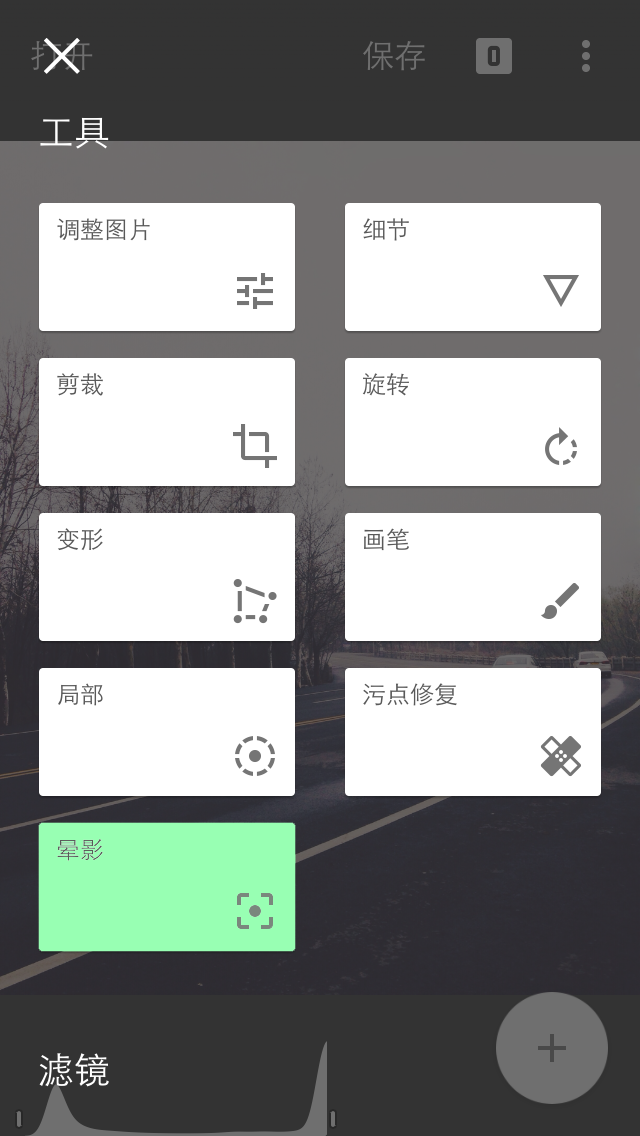The height and width of the screenshot is (1136, 640).
Task: Open the 污点修复 healing tool
Action: [x=472, y=732]
